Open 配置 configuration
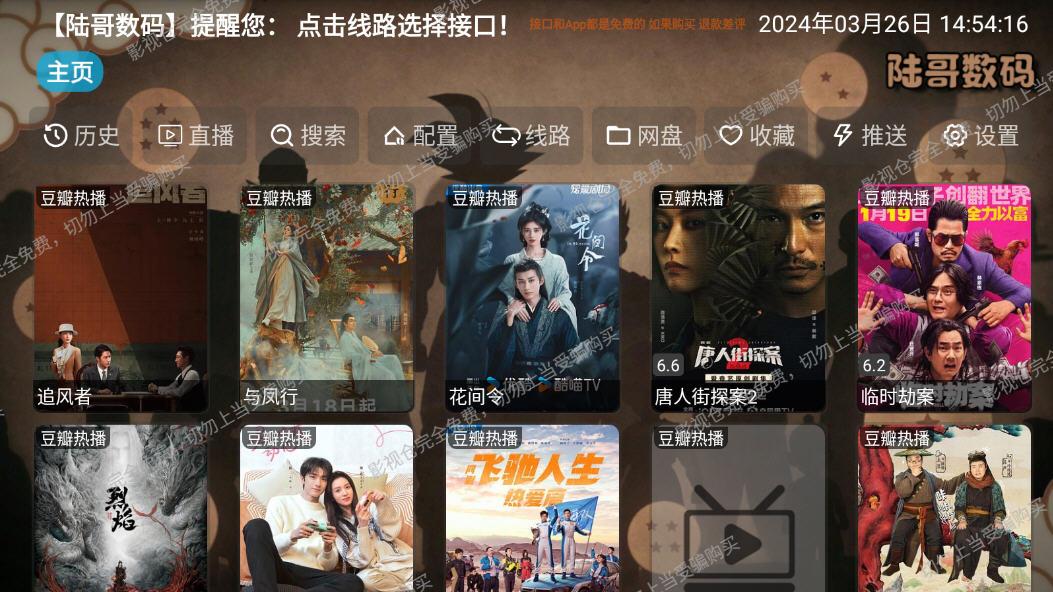The image size is (1053, 592). click(x=420, y=136)
